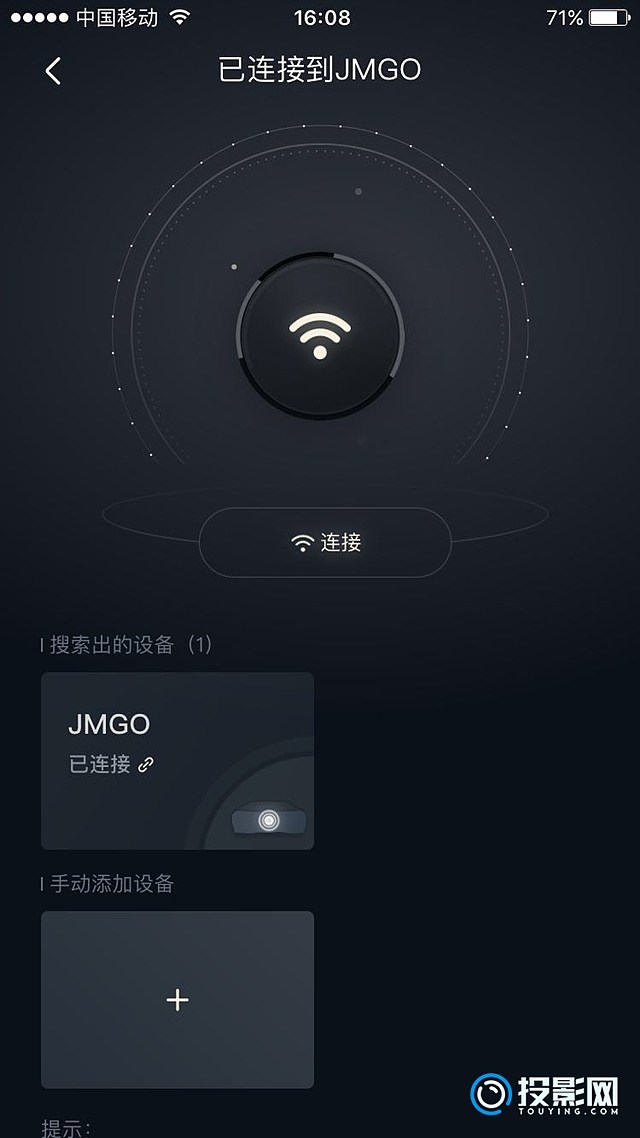Go back using the top-left arrow
640x1138 pixels.
(53, 71)
